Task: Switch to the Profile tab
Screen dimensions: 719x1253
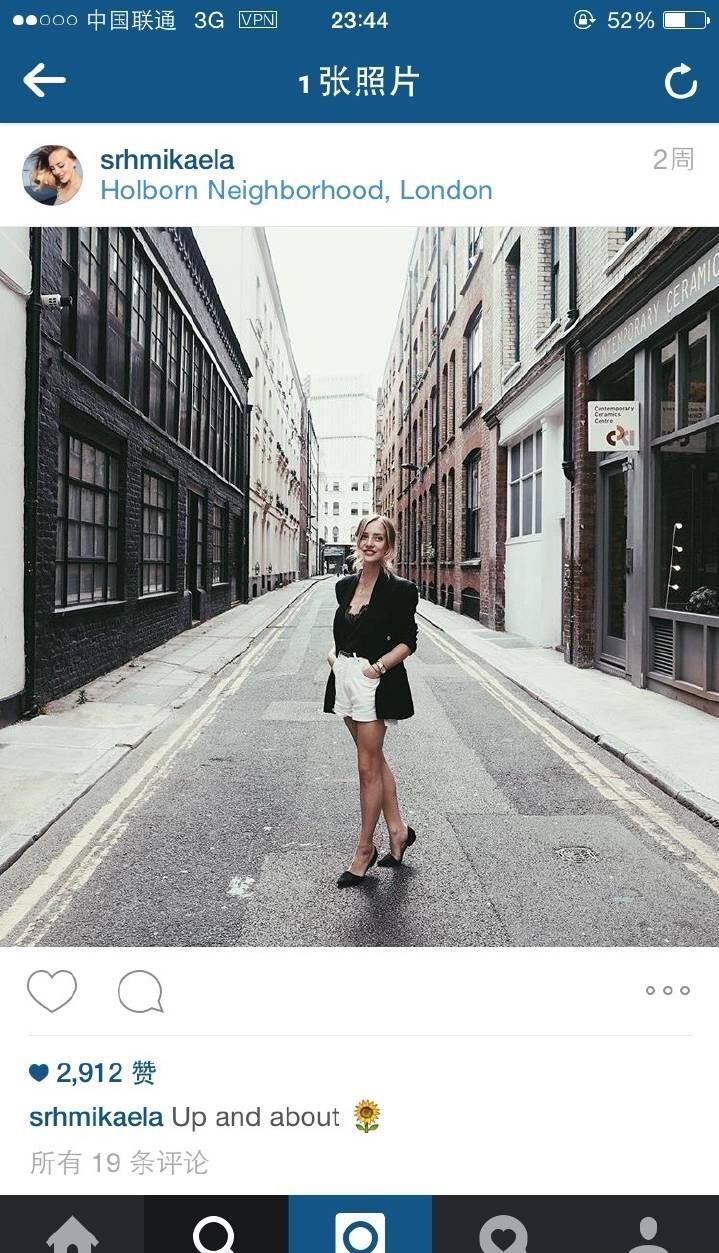Action: click(x=647, y=1230)
